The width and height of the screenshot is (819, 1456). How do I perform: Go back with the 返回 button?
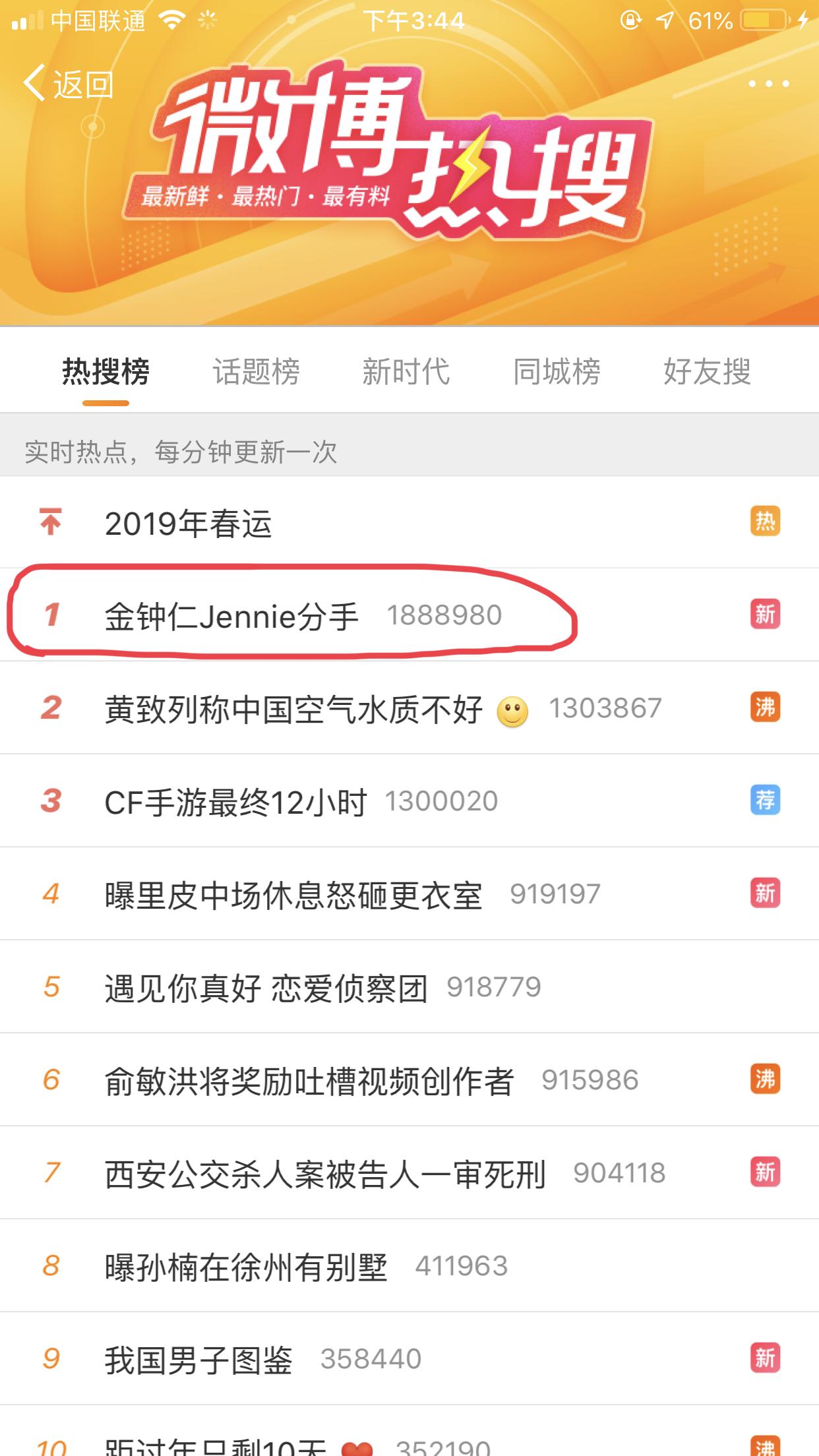[69, 84]
